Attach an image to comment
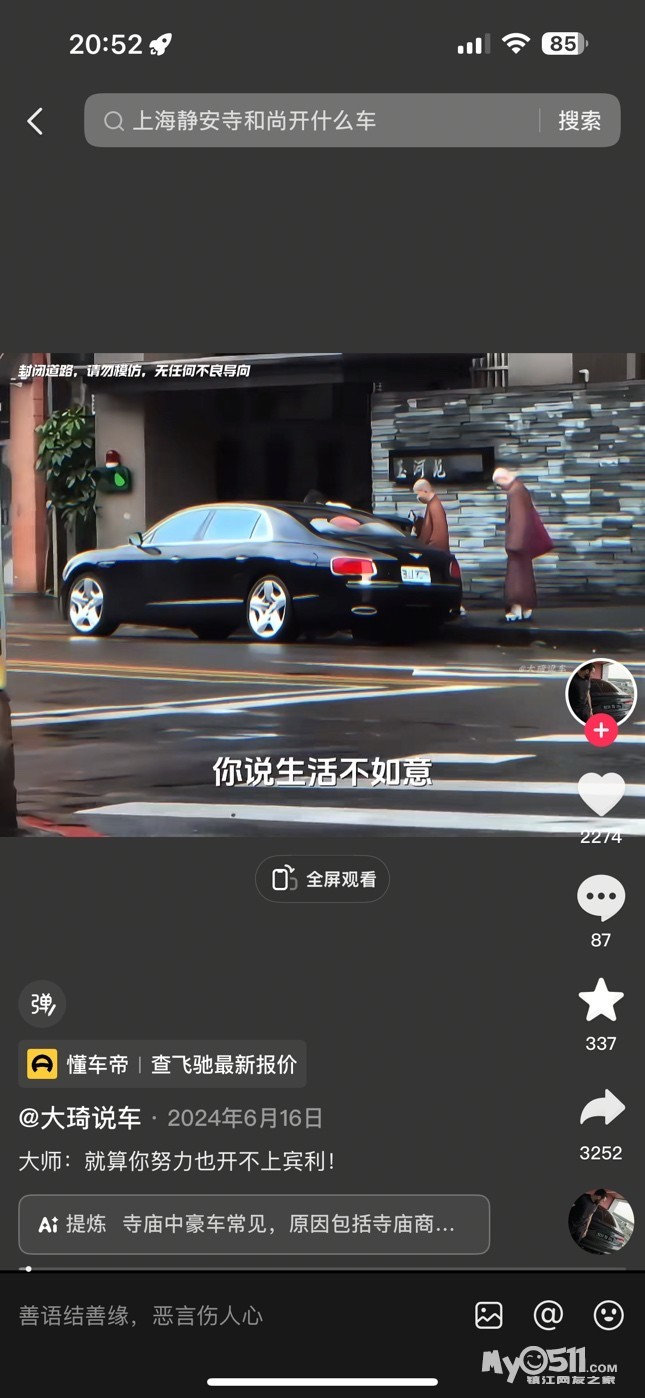Screen dimensions: 645x1398 coord(489,1315)
